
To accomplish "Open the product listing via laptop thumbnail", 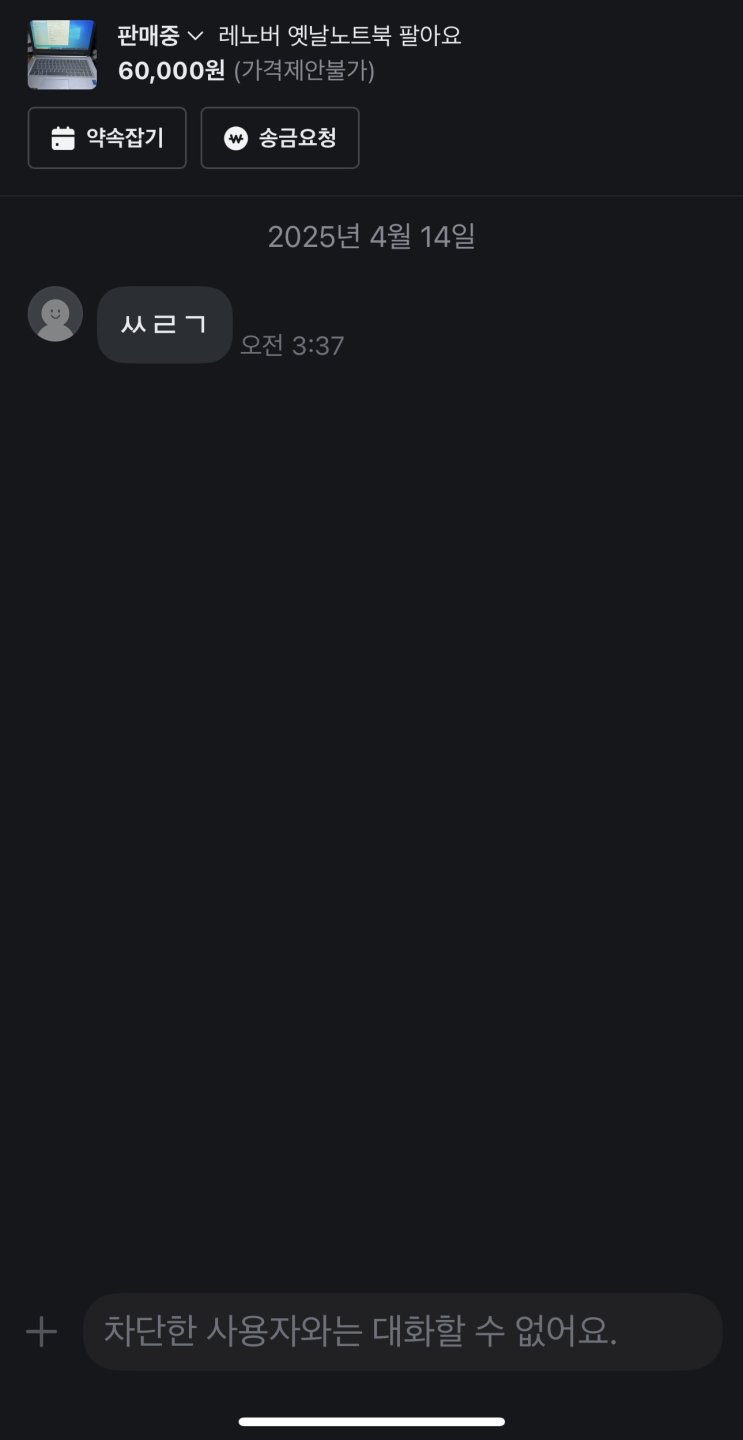I will click(x=60, y=52).
